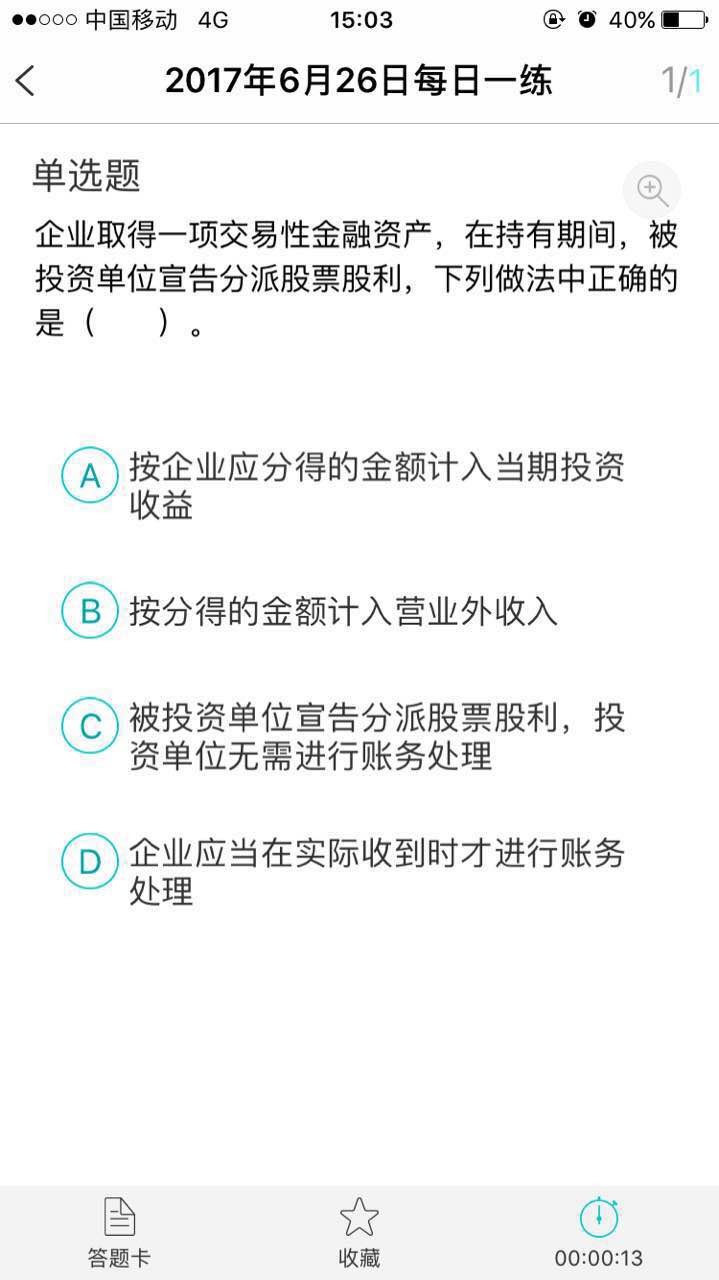Screen dimensions: 719x1280
Task: Tap the magnifier zoom icon beside 单选题
Action: click(x=652, y=189)
